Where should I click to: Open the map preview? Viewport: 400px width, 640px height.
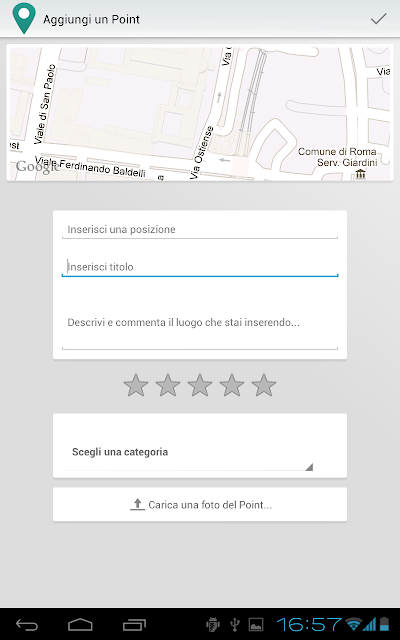pyautogui.click(x=200, y=113)
